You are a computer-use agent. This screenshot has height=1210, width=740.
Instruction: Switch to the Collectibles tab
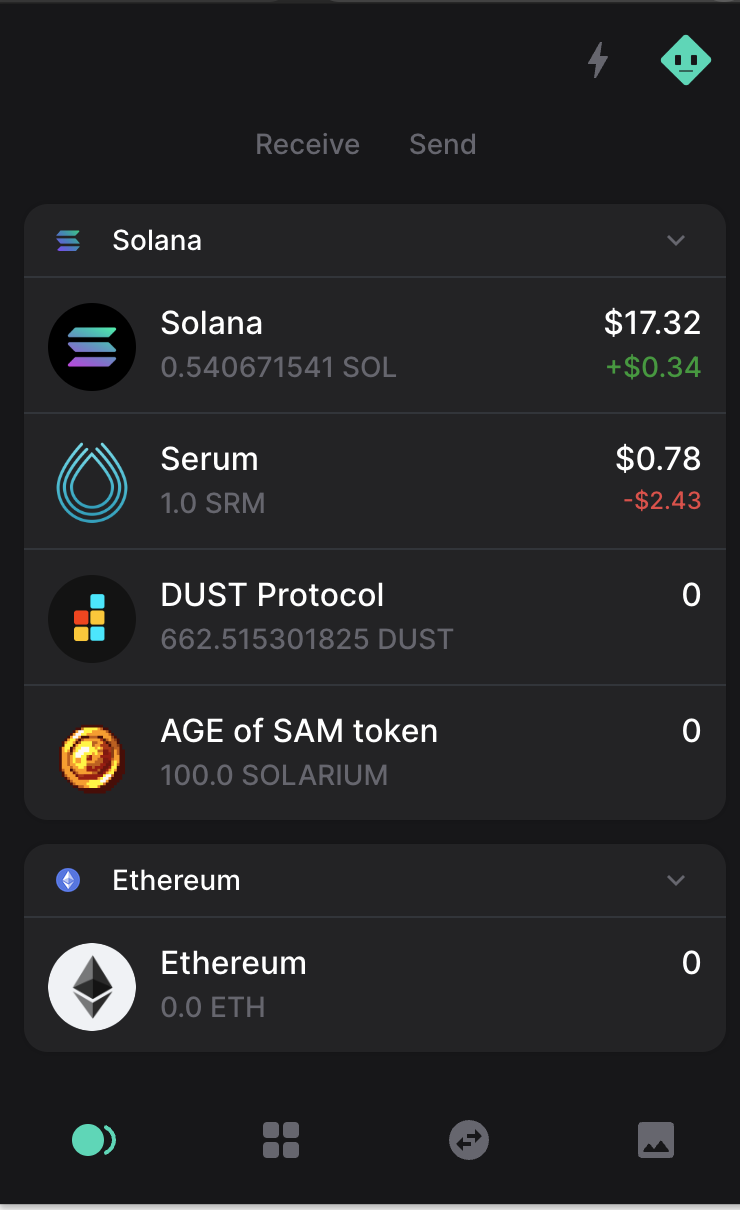tap(655, 1139)
